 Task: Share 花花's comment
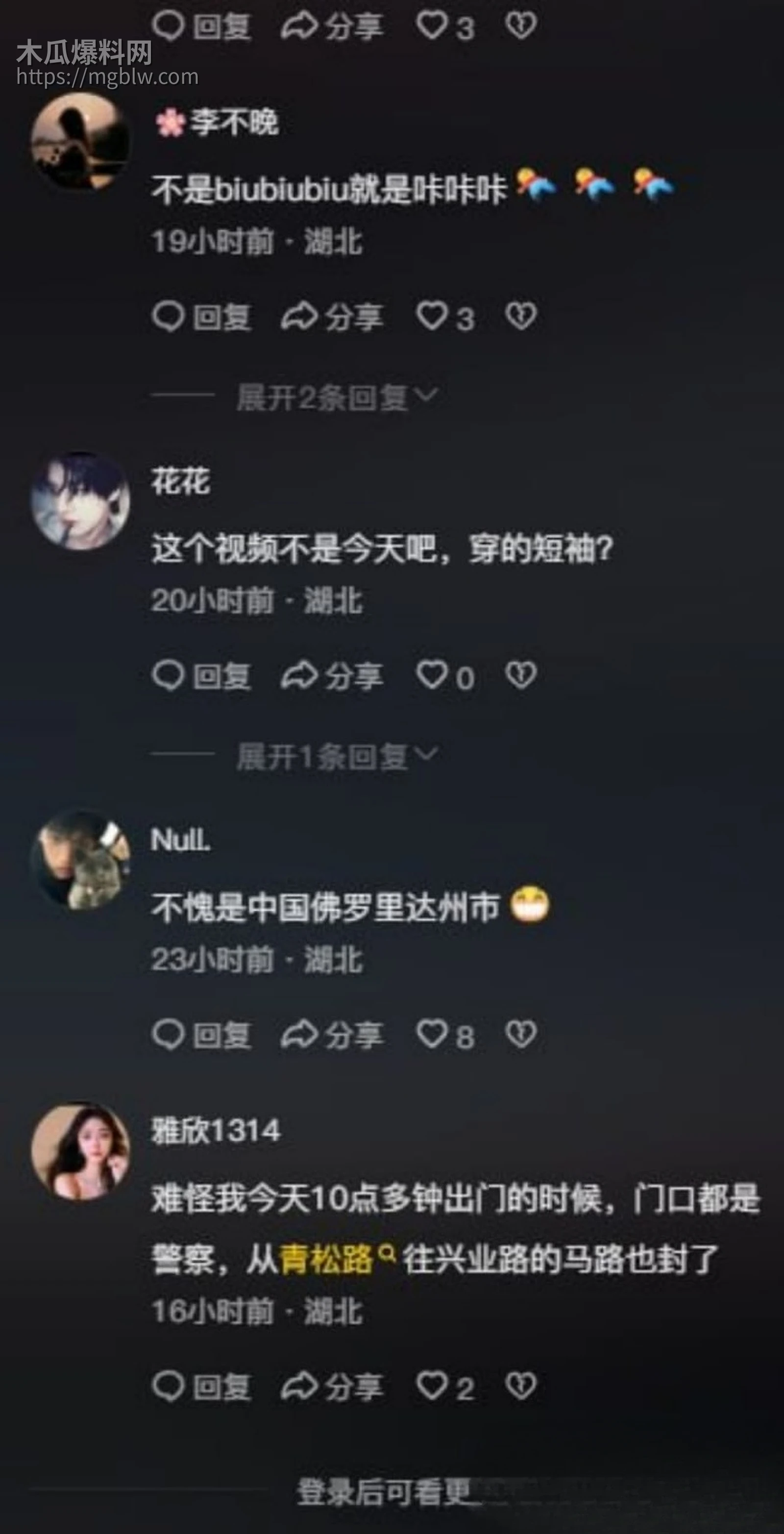point(332,676)
